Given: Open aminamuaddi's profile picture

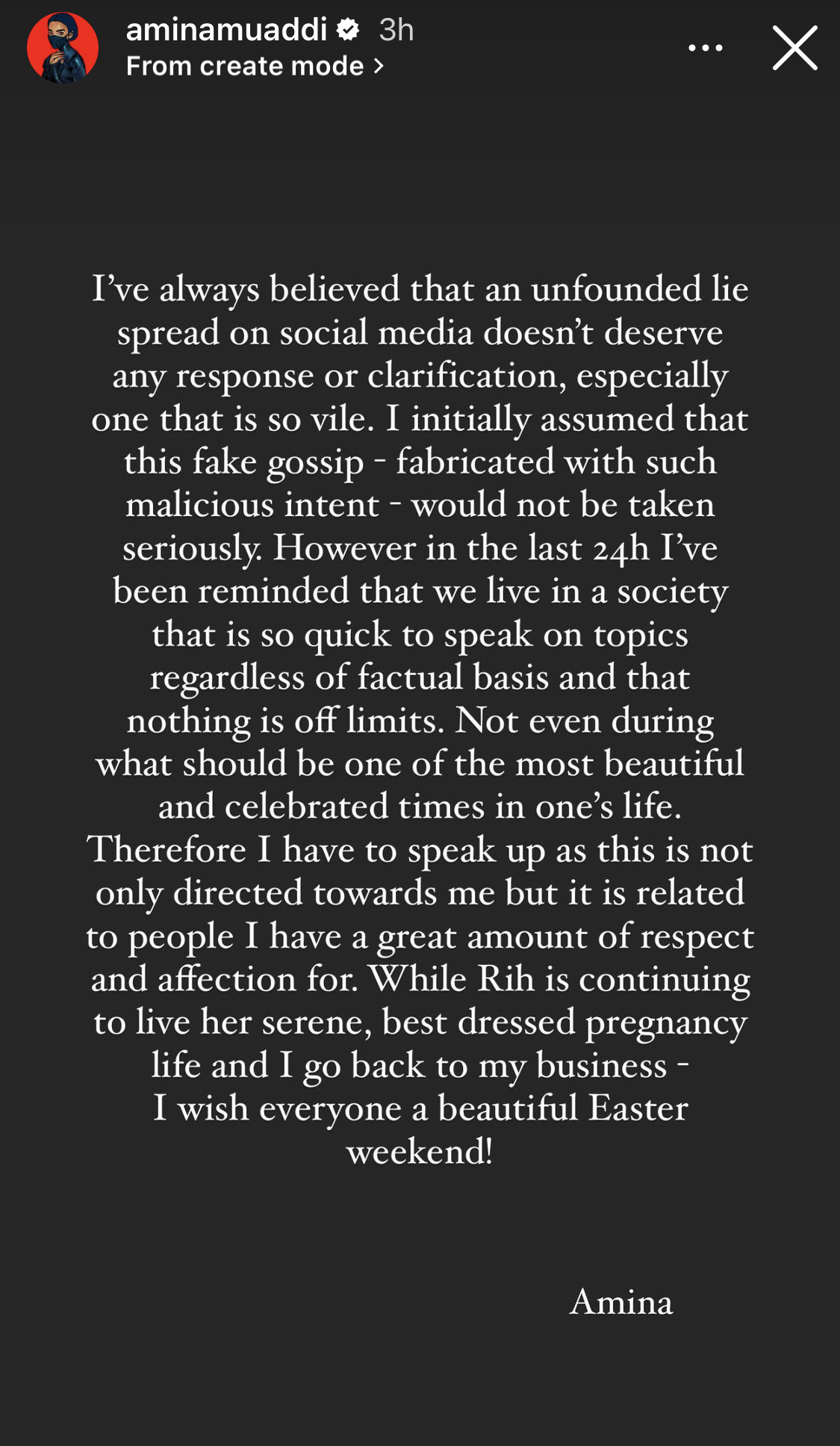Looking at the screenshot, I should point(63,48).
